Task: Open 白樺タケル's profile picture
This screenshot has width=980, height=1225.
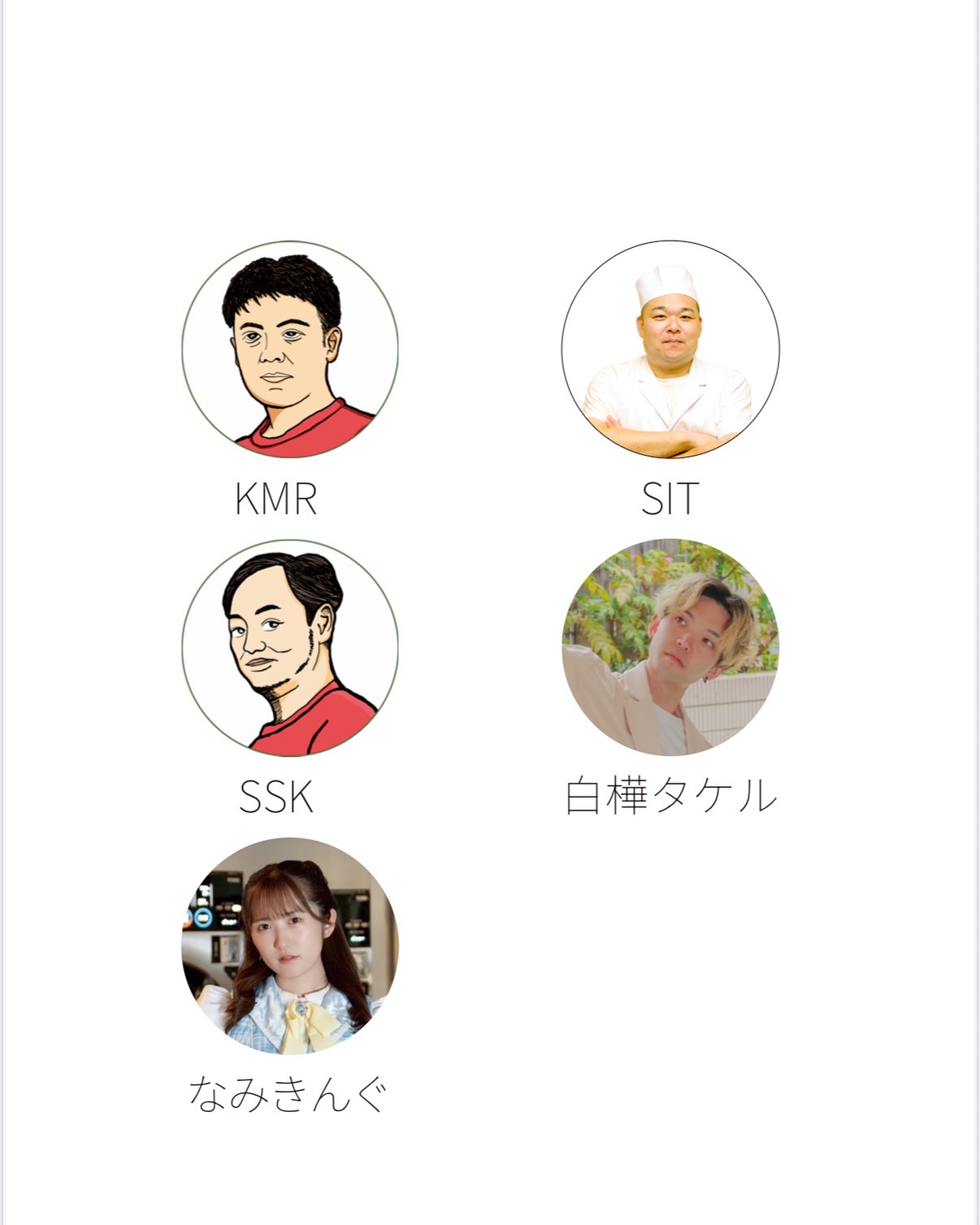Action: tap(670, 648)
